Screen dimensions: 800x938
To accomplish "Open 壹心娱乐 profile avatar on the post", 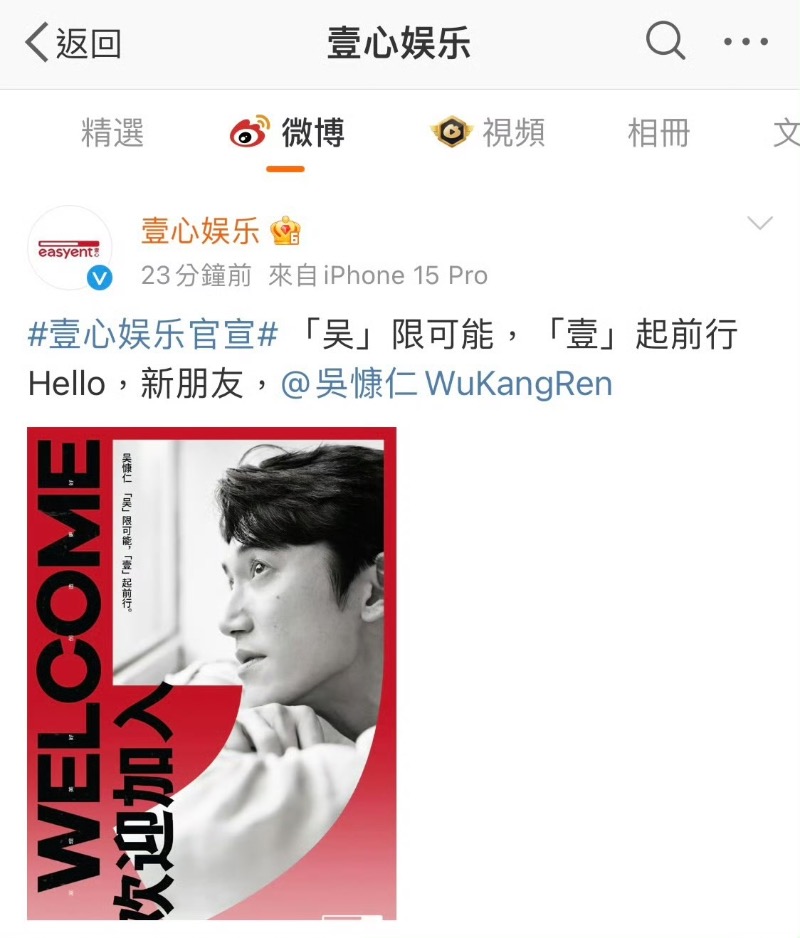I will pos(69,250).
